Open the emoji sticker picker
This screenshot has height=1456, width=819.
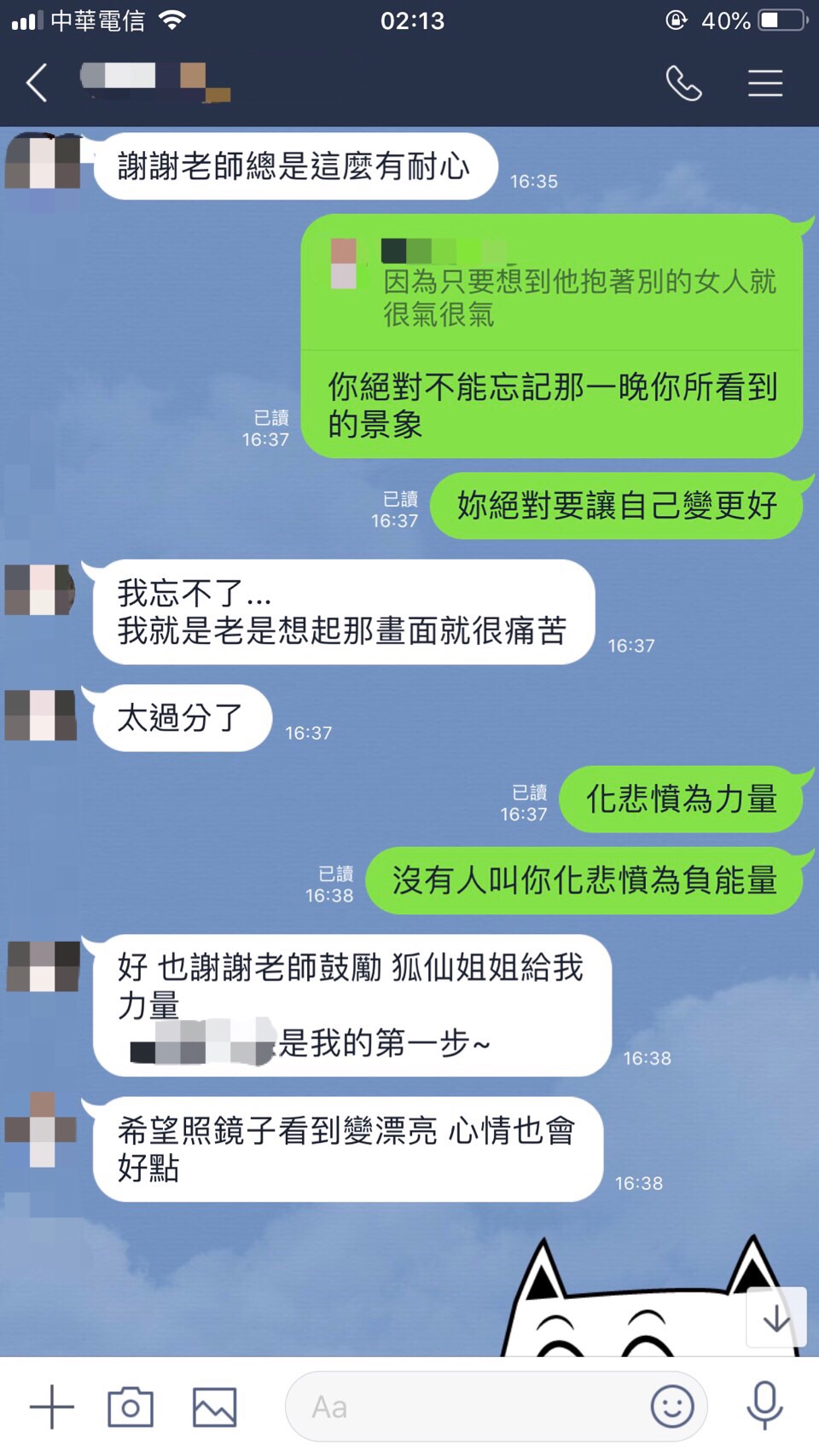tap(672, 1407)
